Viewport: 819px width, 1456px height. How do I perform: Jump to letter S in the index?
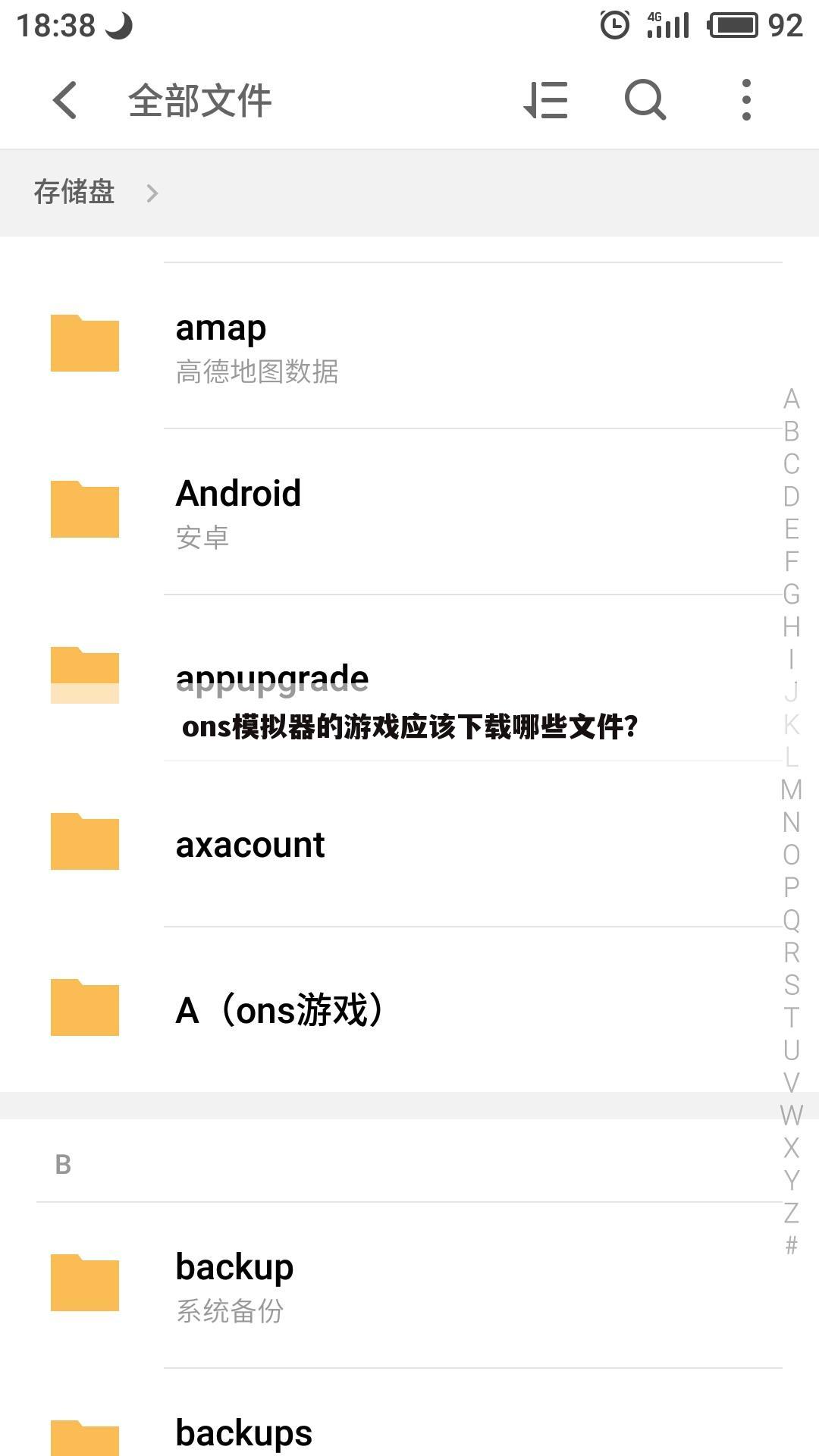pos(791,984)
